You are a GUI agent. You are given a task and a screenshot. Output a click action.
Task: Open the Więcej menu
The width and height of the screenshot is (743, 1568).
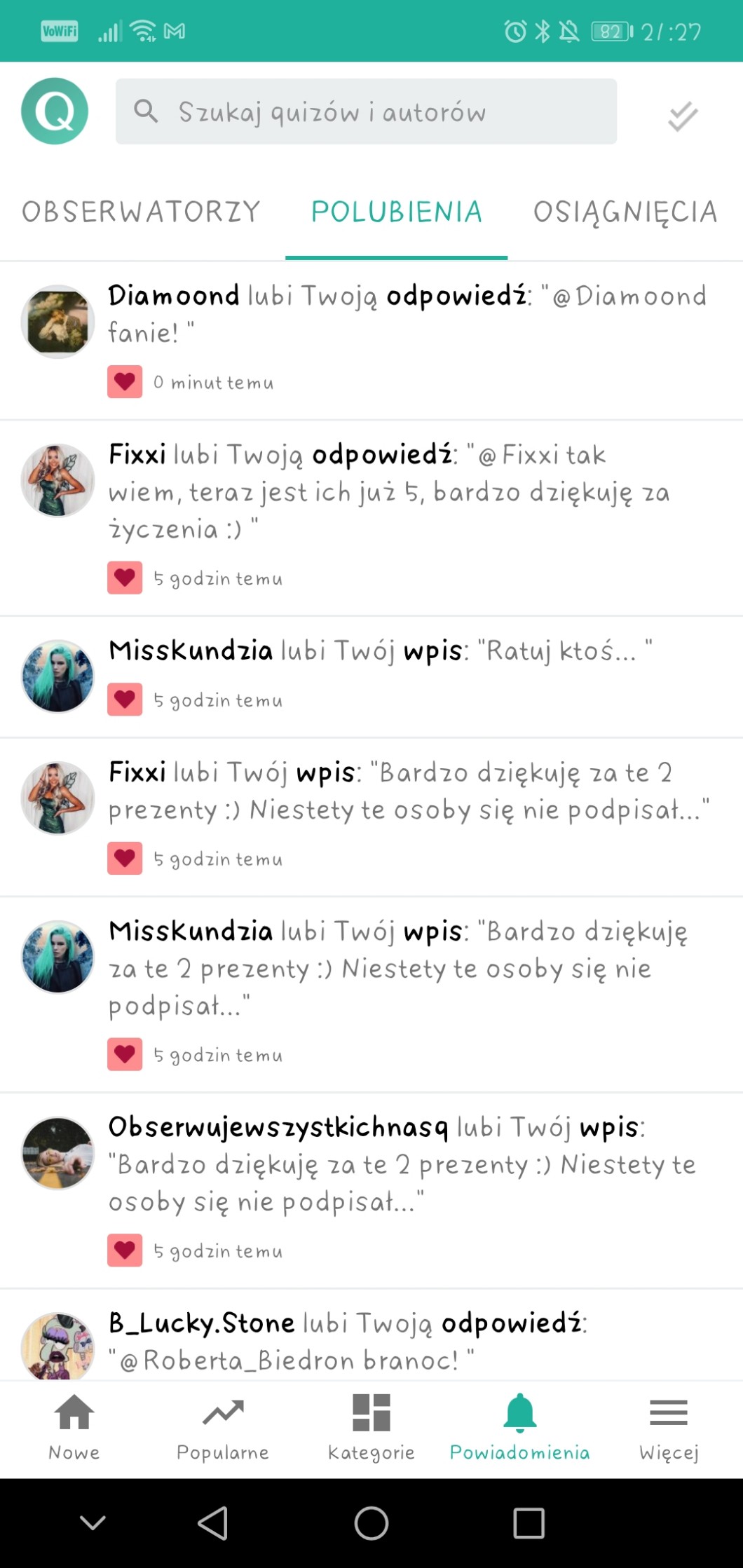pyautogui.click(x=669, y=1427)
